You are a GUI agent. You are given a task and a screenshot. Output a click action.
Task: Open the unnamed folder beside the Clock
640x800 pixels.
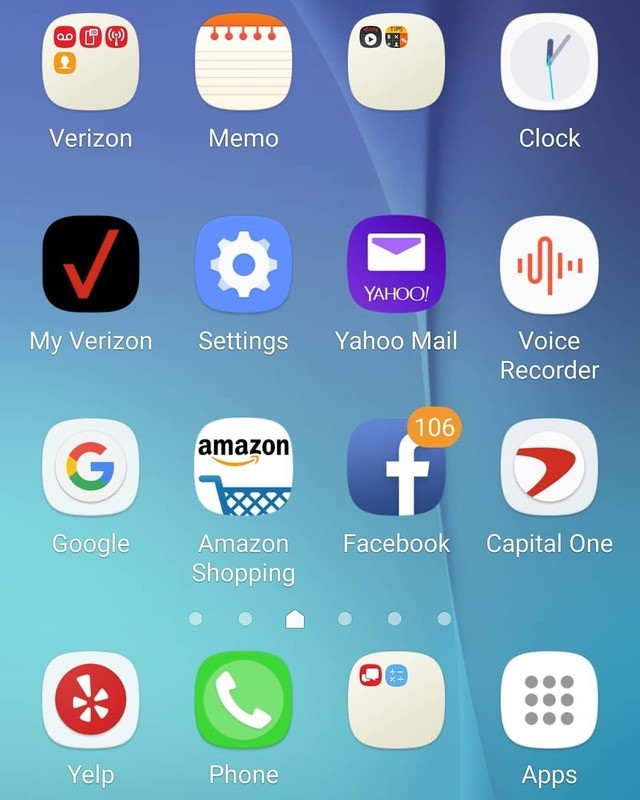click(x=396, y=66)
